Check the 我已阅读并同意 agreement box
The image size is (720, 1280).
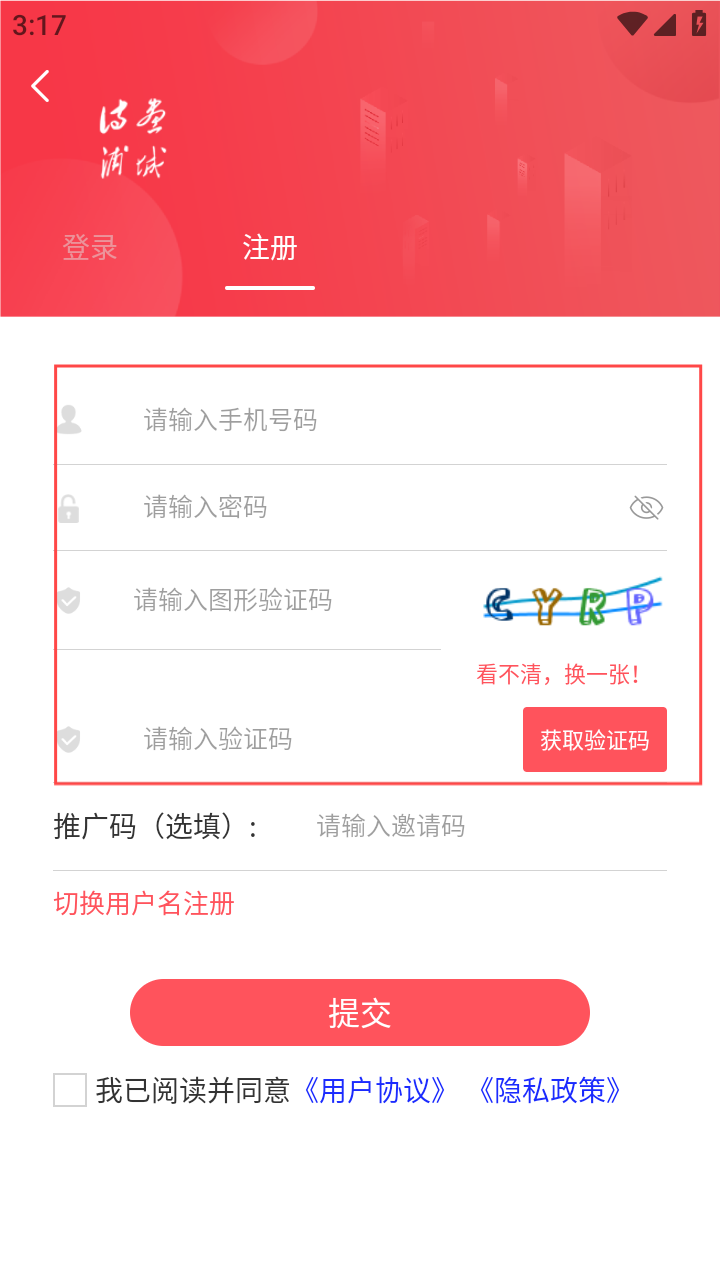tap(70, 1090)
